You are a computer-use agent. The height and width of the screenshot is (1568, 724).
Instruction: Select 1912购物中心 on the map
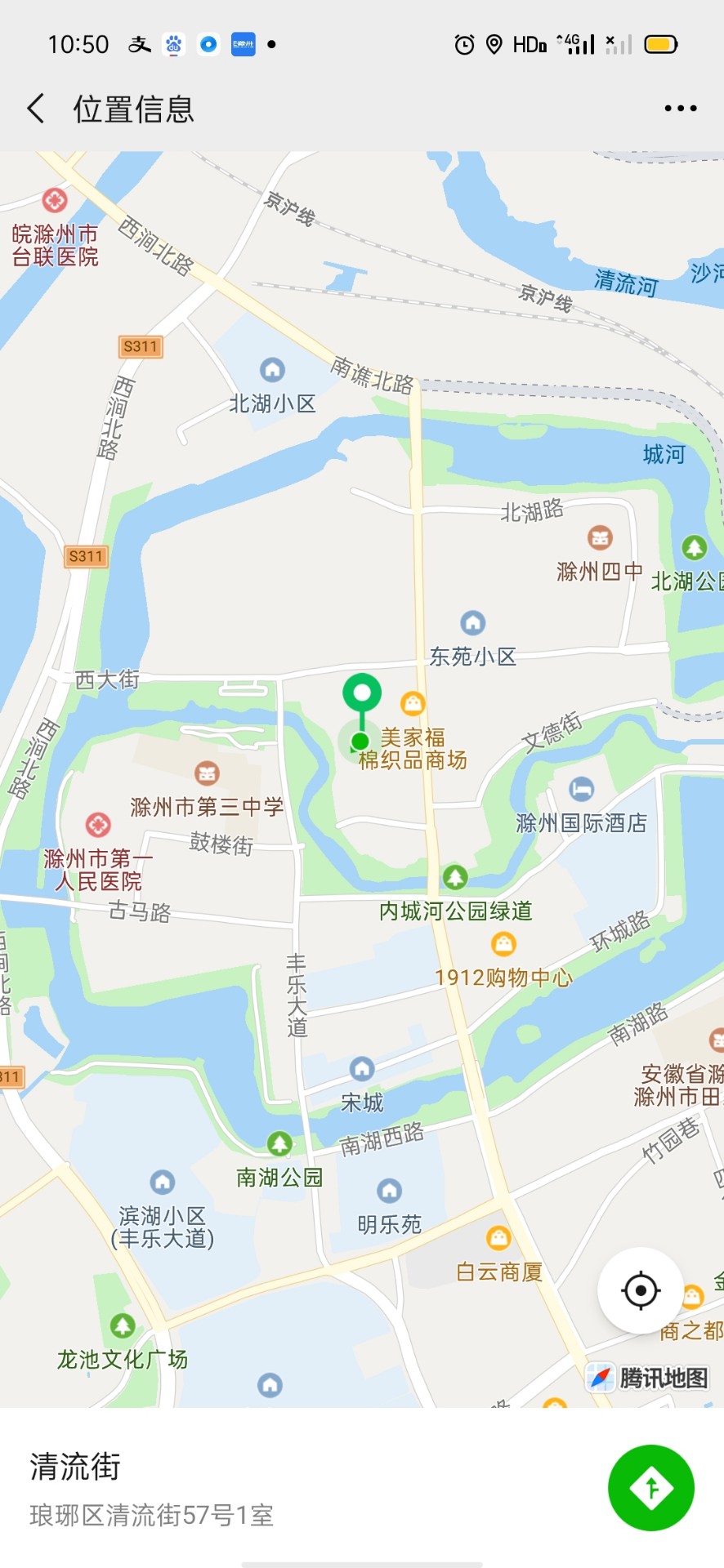(x=503, y=976)
